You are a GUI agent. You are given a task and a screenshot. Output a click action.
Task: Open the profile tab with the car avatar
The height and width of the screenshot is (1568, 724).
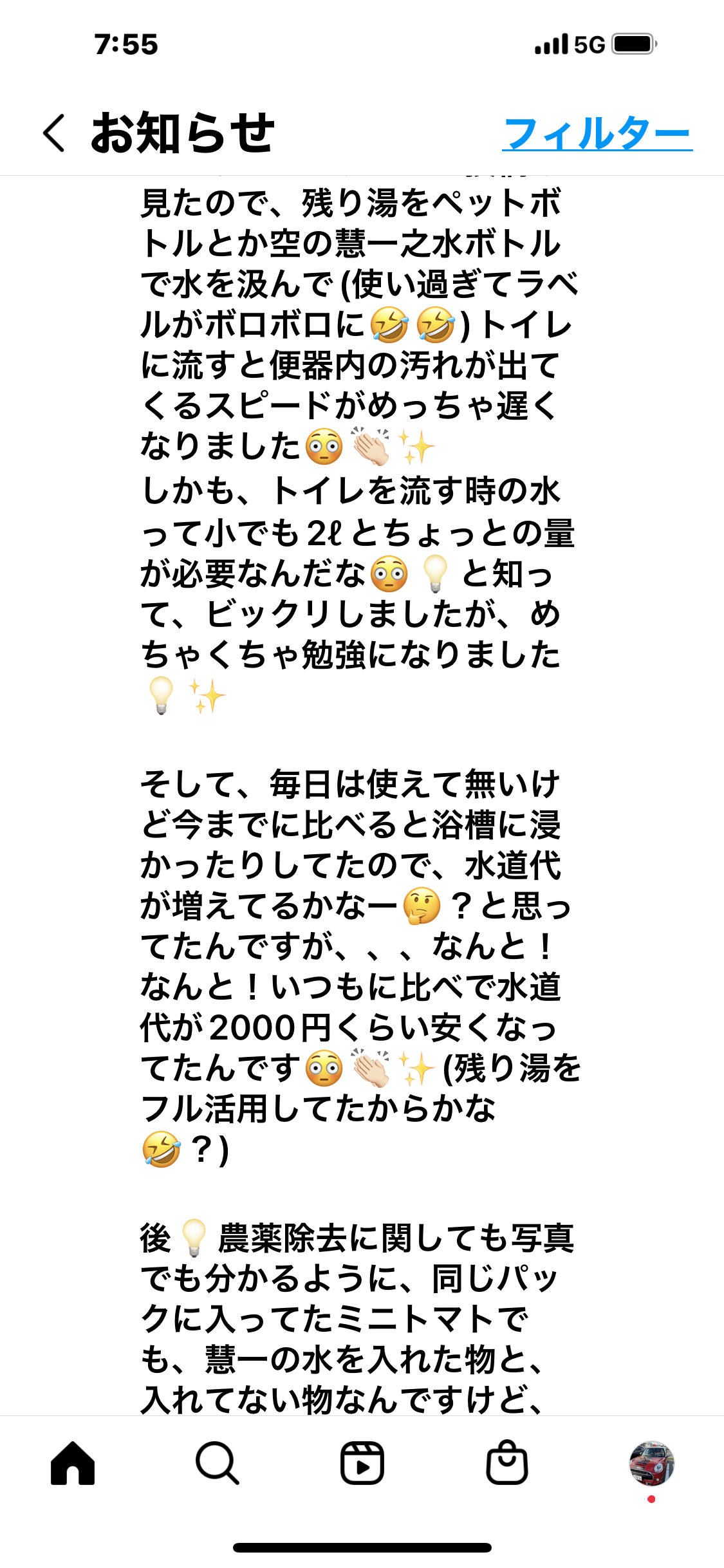(x=651, y=1462)
